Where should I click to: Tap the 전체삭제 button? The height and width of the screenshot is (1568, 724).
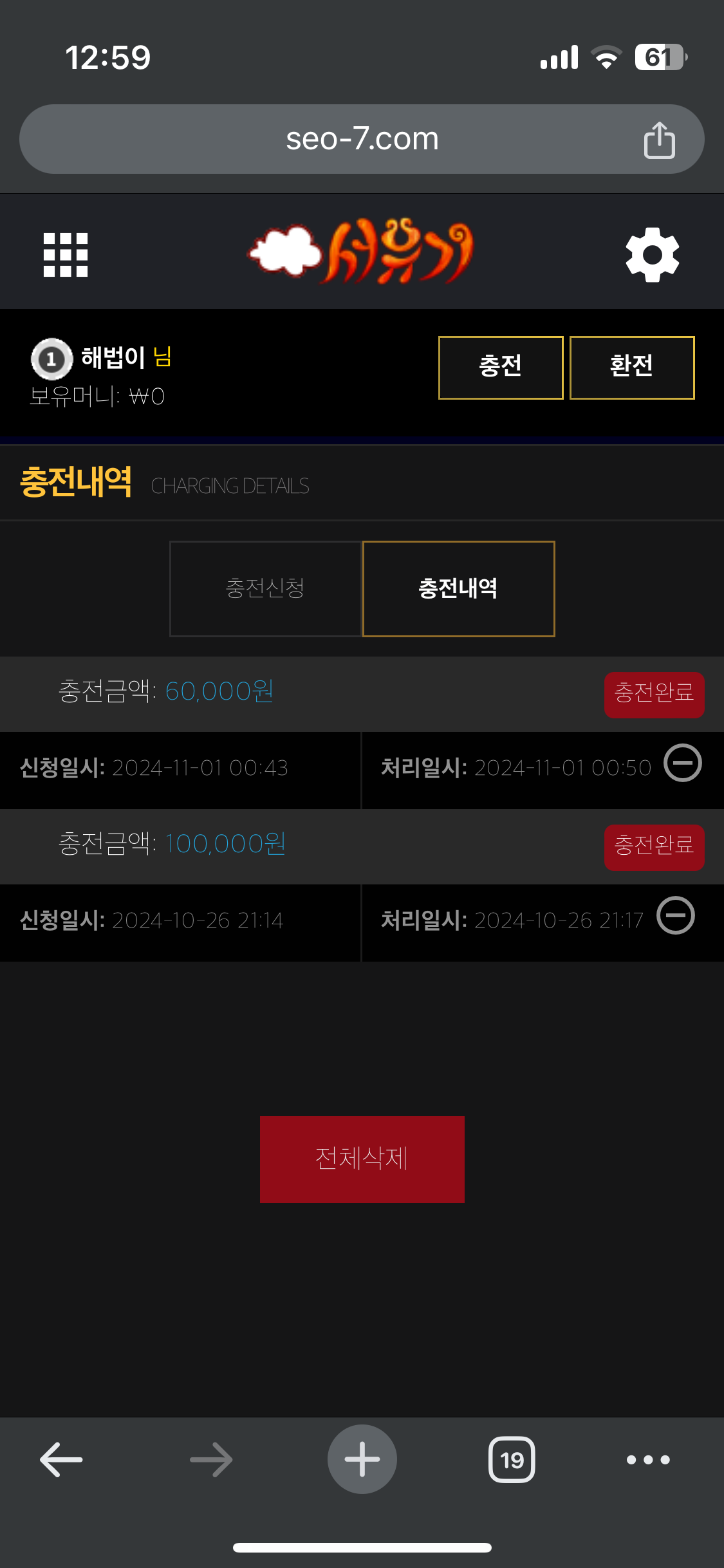362,1159
